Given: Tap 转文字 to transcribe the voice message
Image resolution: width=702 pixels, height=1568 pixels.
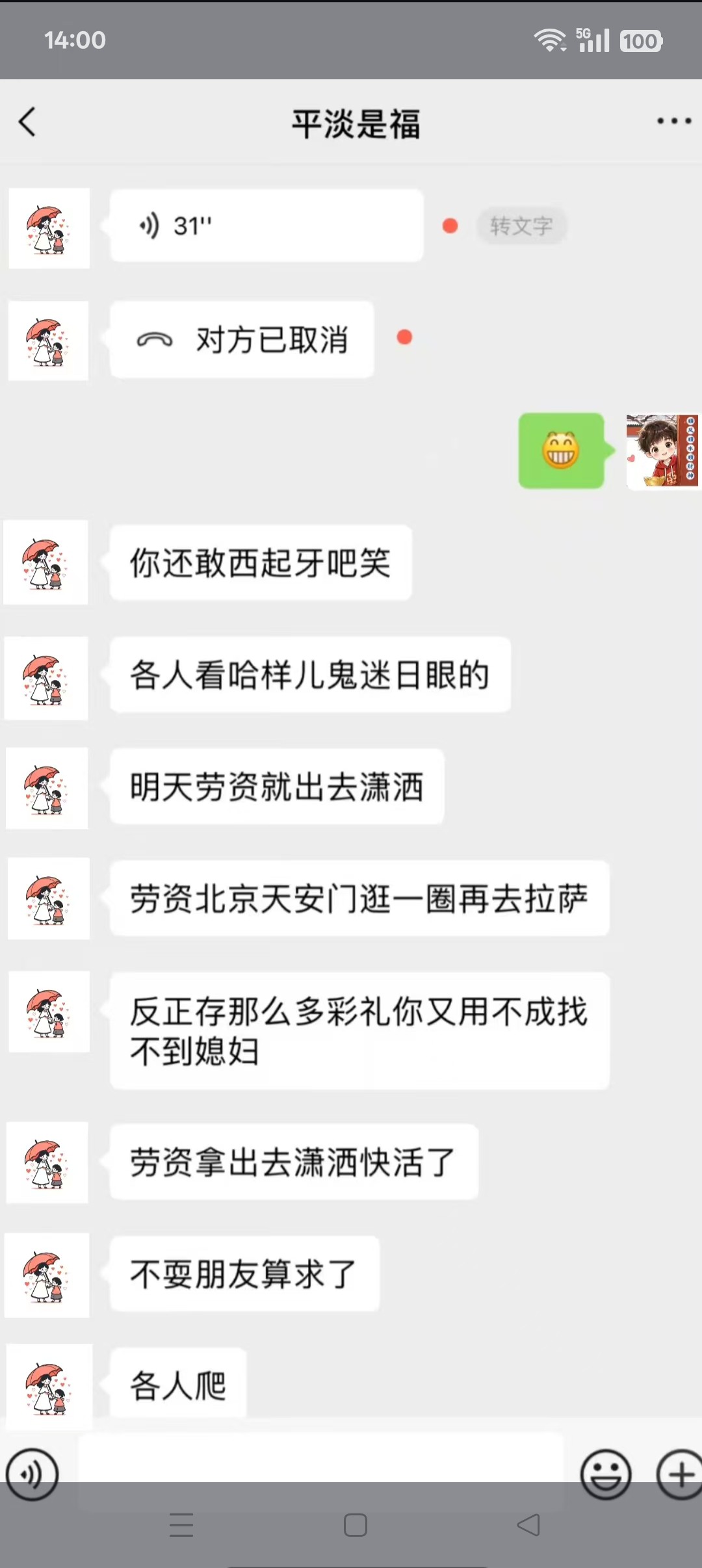Looking at the screenshot, I should 521,226.
